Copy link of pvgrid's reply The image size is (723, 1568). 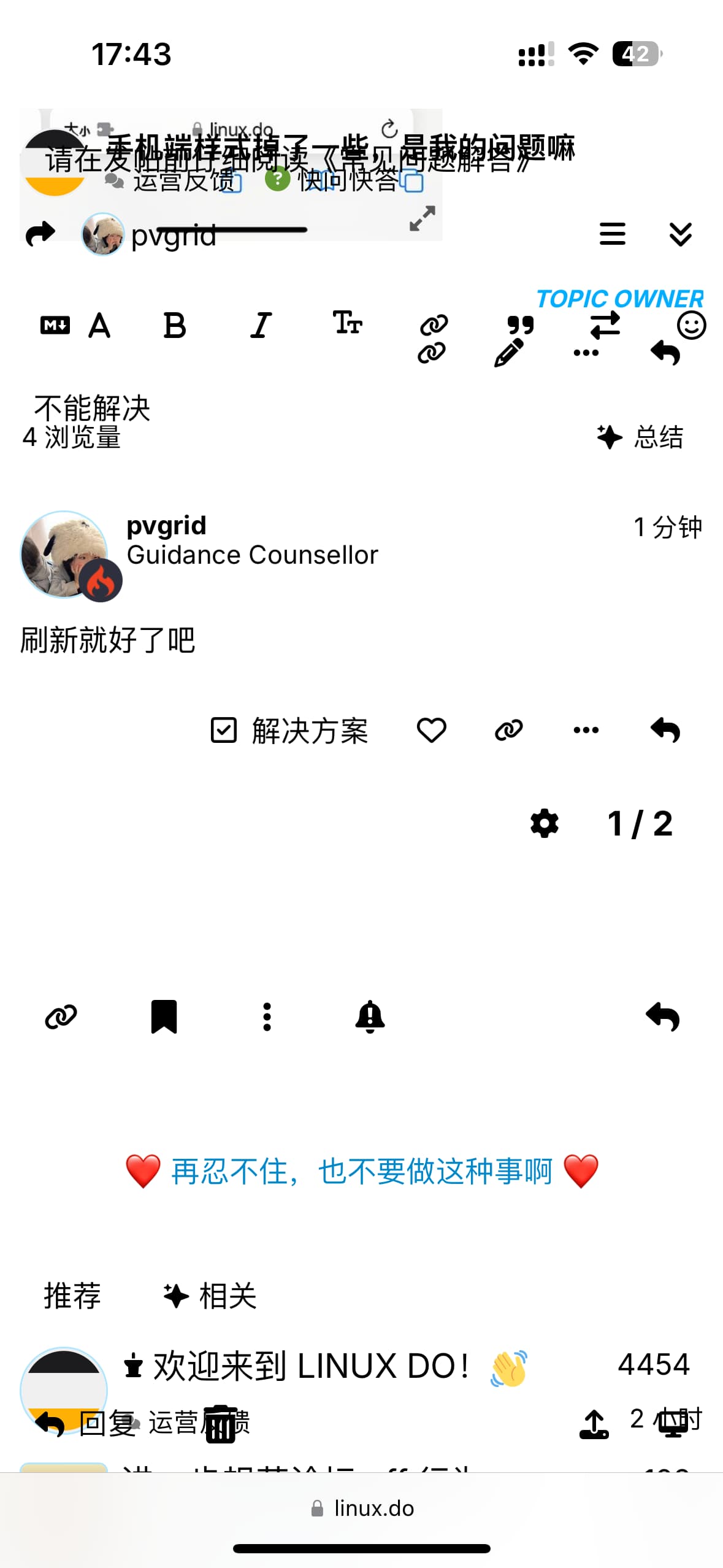click(x=508, y=730)
